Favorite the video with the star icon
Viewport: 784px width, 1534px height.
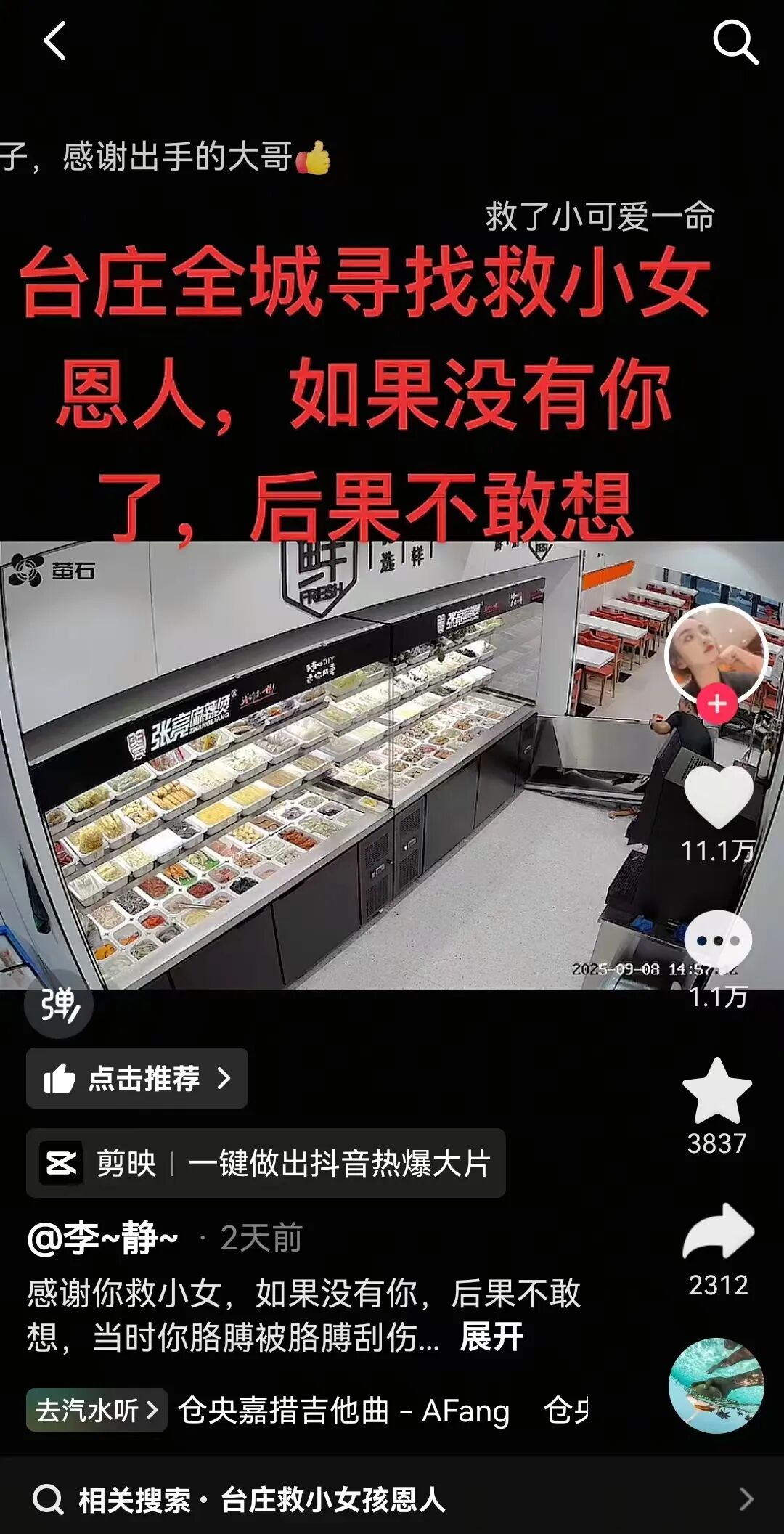click(716, 1091)
